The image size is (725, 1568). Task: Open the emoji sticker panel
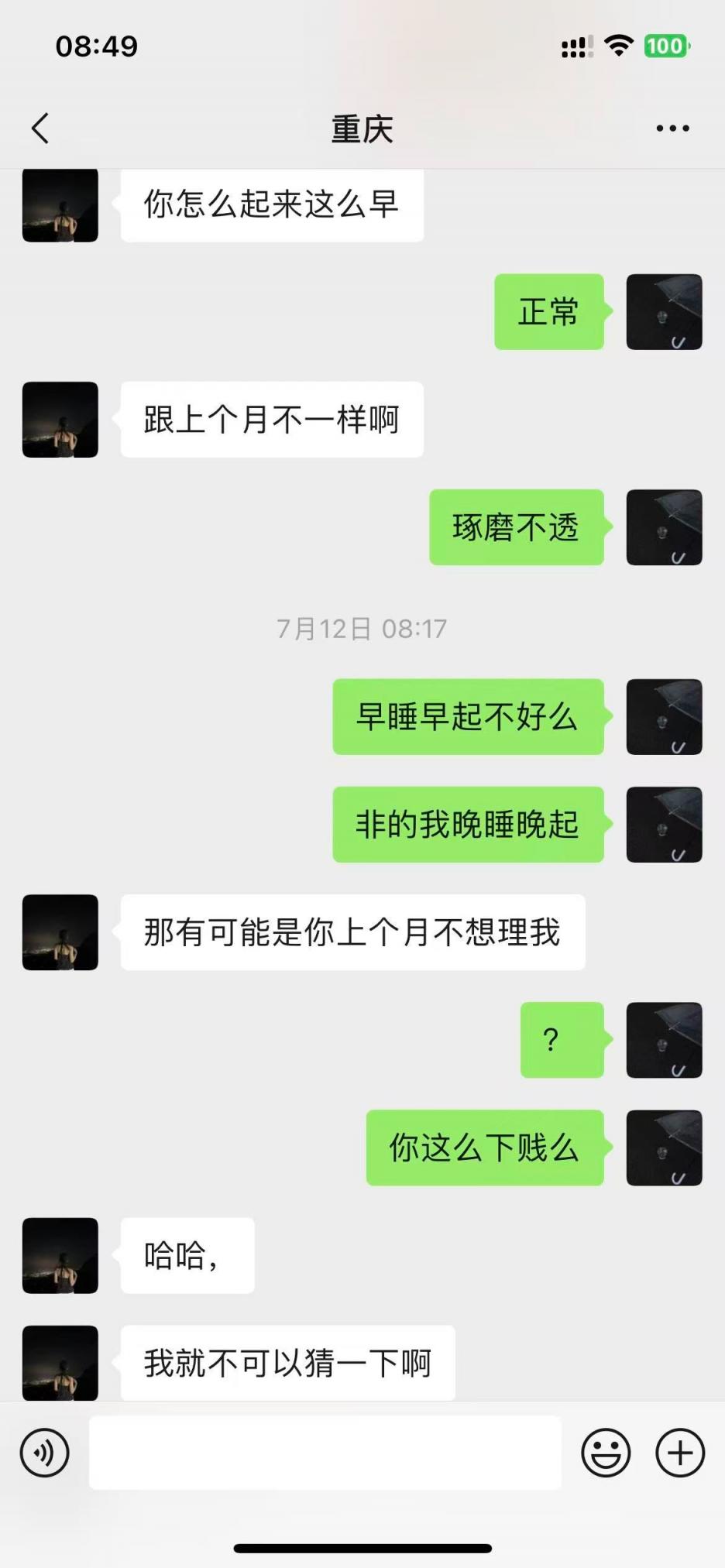tap(606, 1453)
